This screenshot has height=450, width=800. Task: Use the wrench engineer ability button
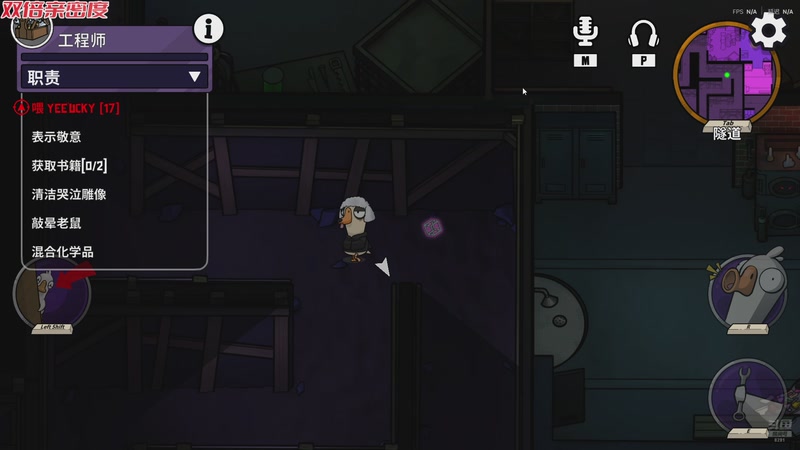(x=744, y=397)
